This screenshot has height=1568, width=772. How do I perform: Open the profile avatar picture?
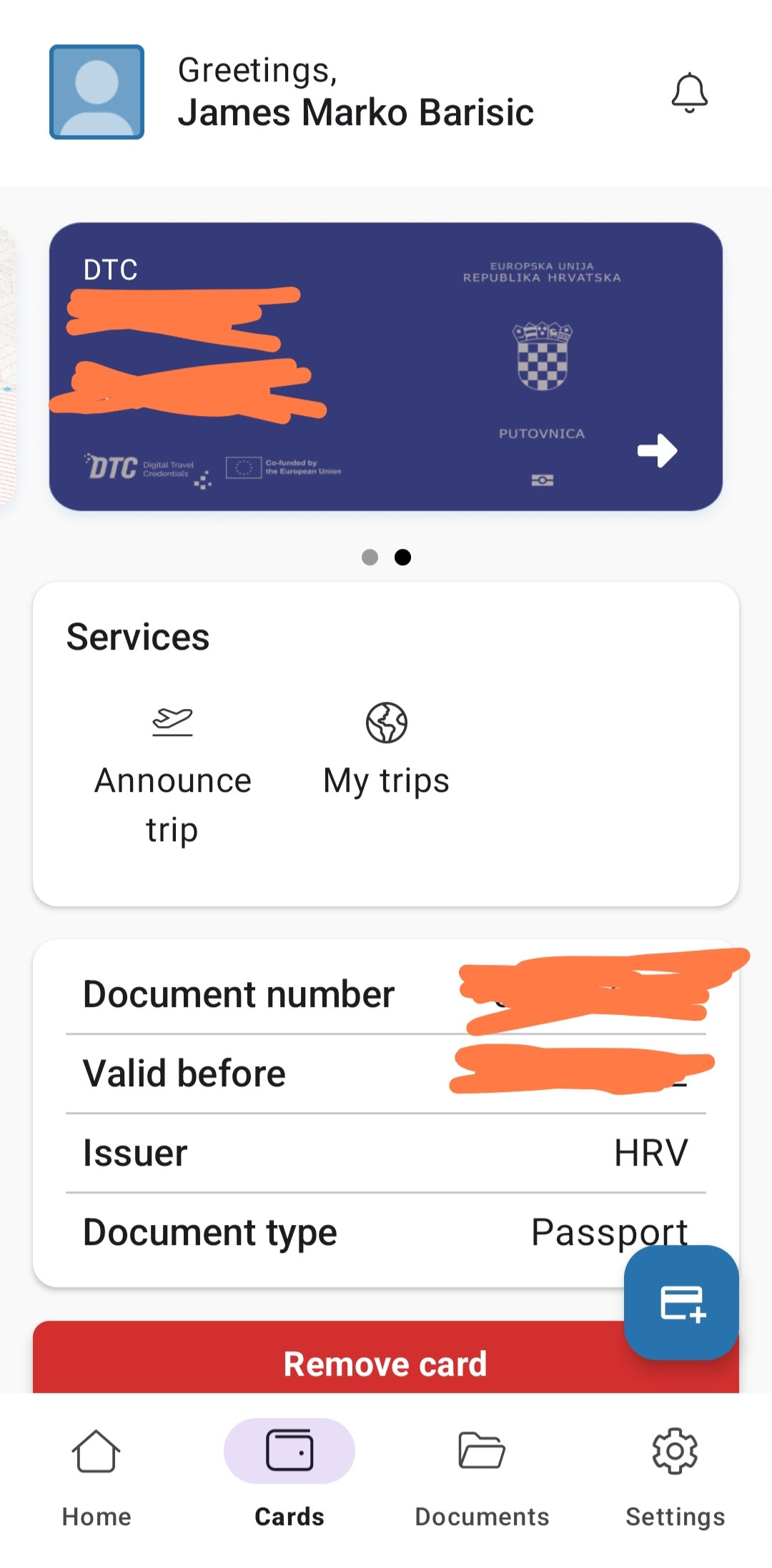click(96, 92)
